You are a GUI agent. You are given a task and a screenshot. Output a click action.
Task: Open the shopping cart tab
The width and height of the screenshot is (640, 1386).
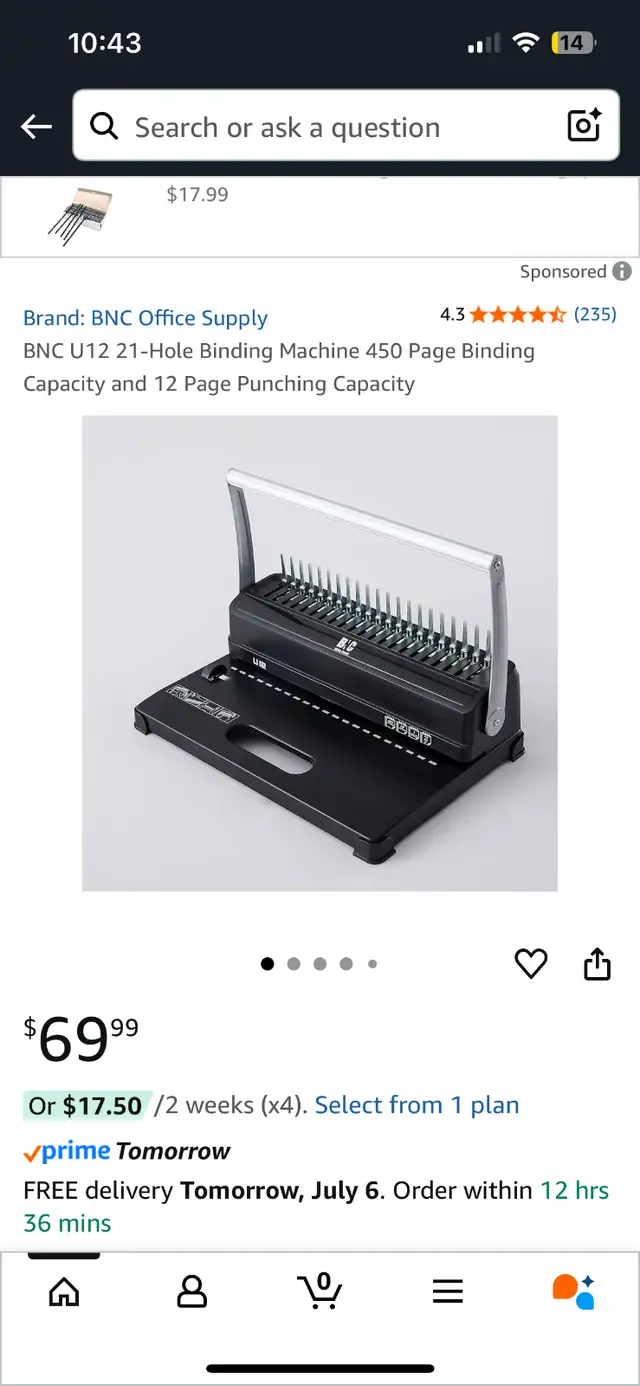pyautogui.click(x=320, y=1290)
